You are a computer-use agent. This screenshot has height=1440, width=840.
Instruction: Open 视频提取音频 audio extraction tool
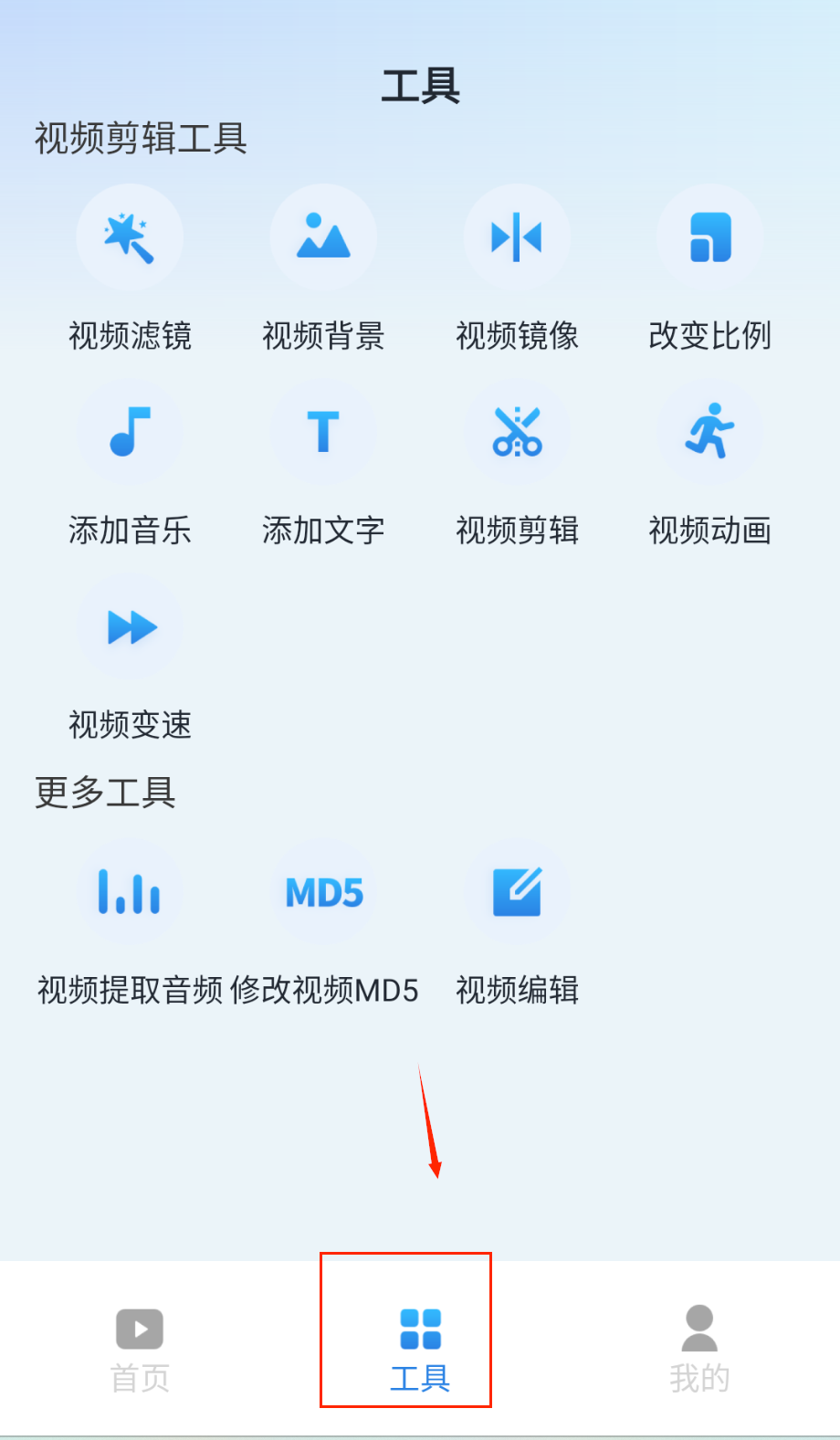click(x=130, y=892)
